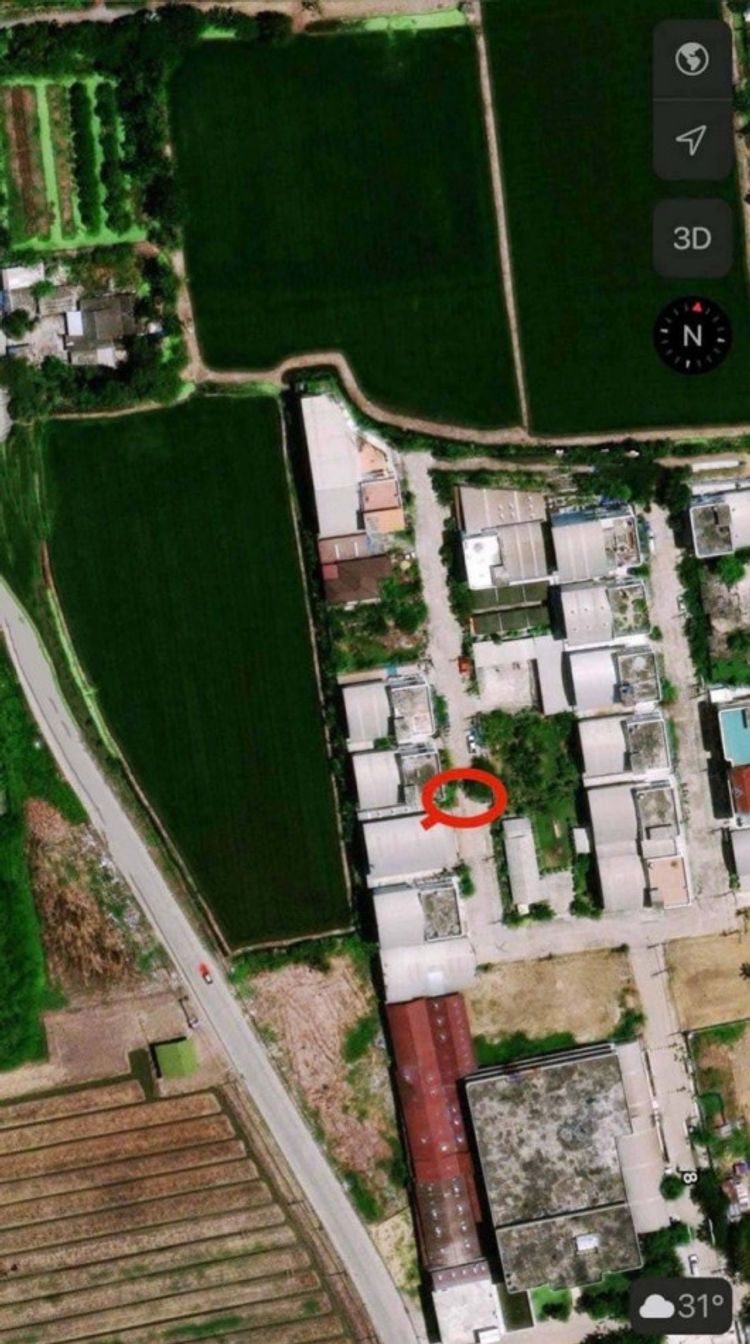This screenshot has width=750, height=1344.
Task: Open the map mode globe button
Action: point(692,60)
